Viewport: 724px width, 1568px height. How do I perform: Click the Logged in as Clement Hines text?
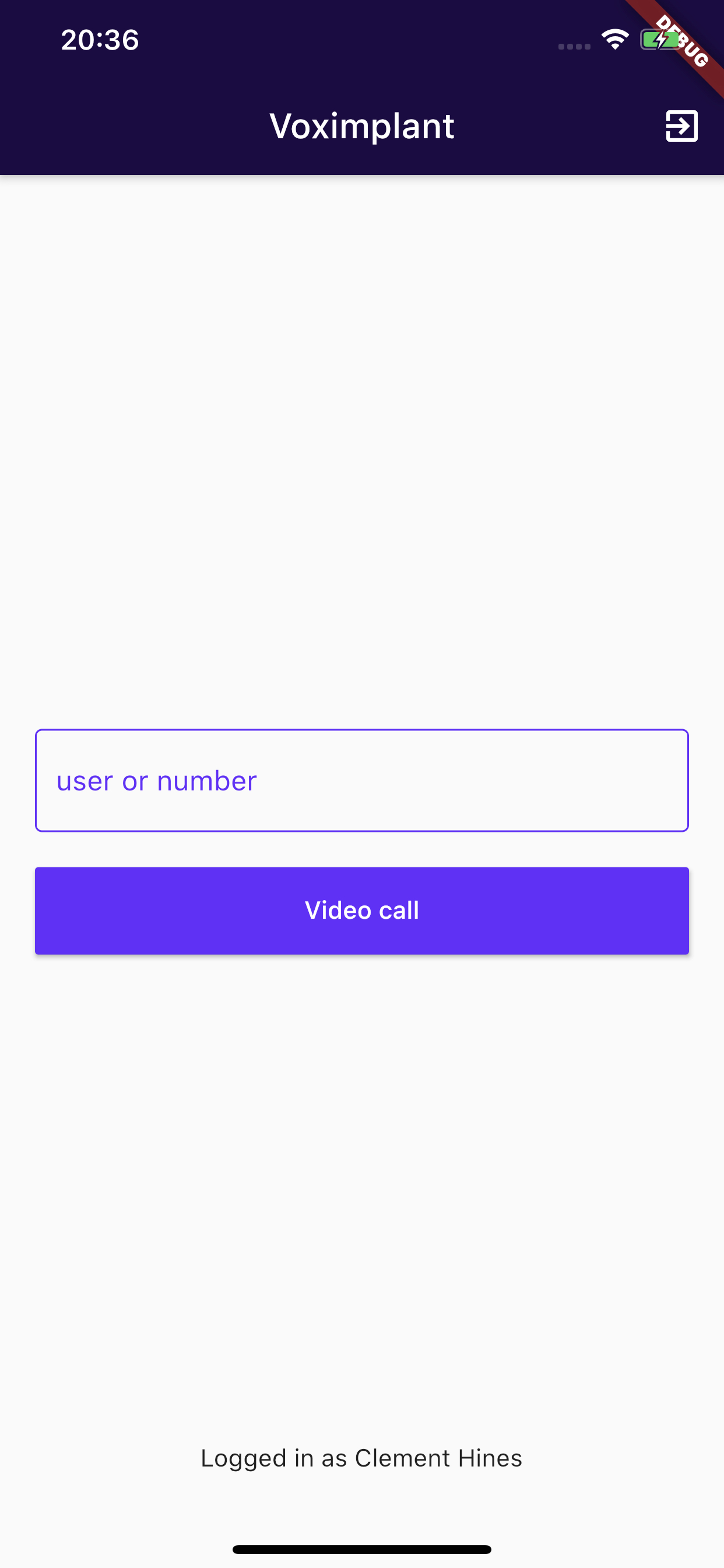[x=362, y=1458]
